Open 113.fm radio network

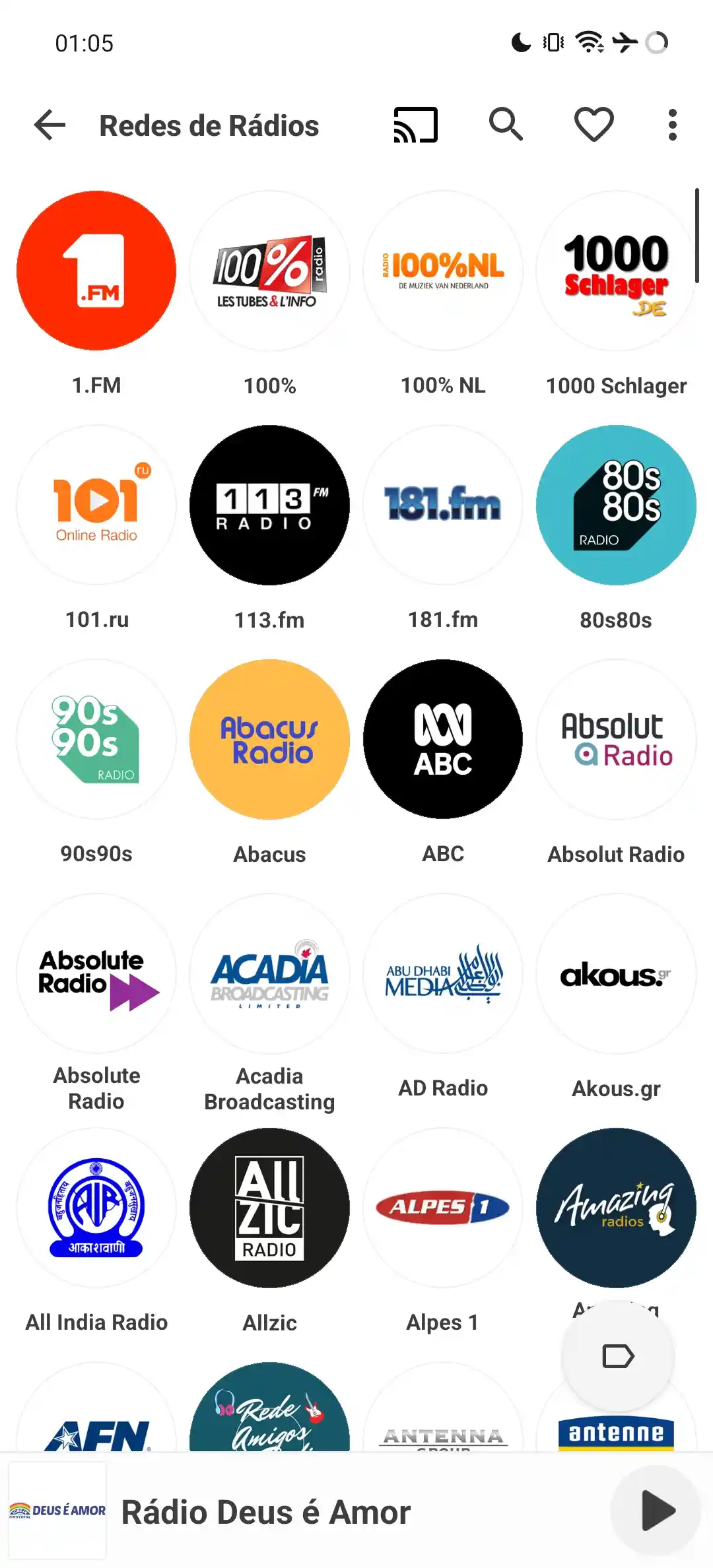(x=269, y=505)
